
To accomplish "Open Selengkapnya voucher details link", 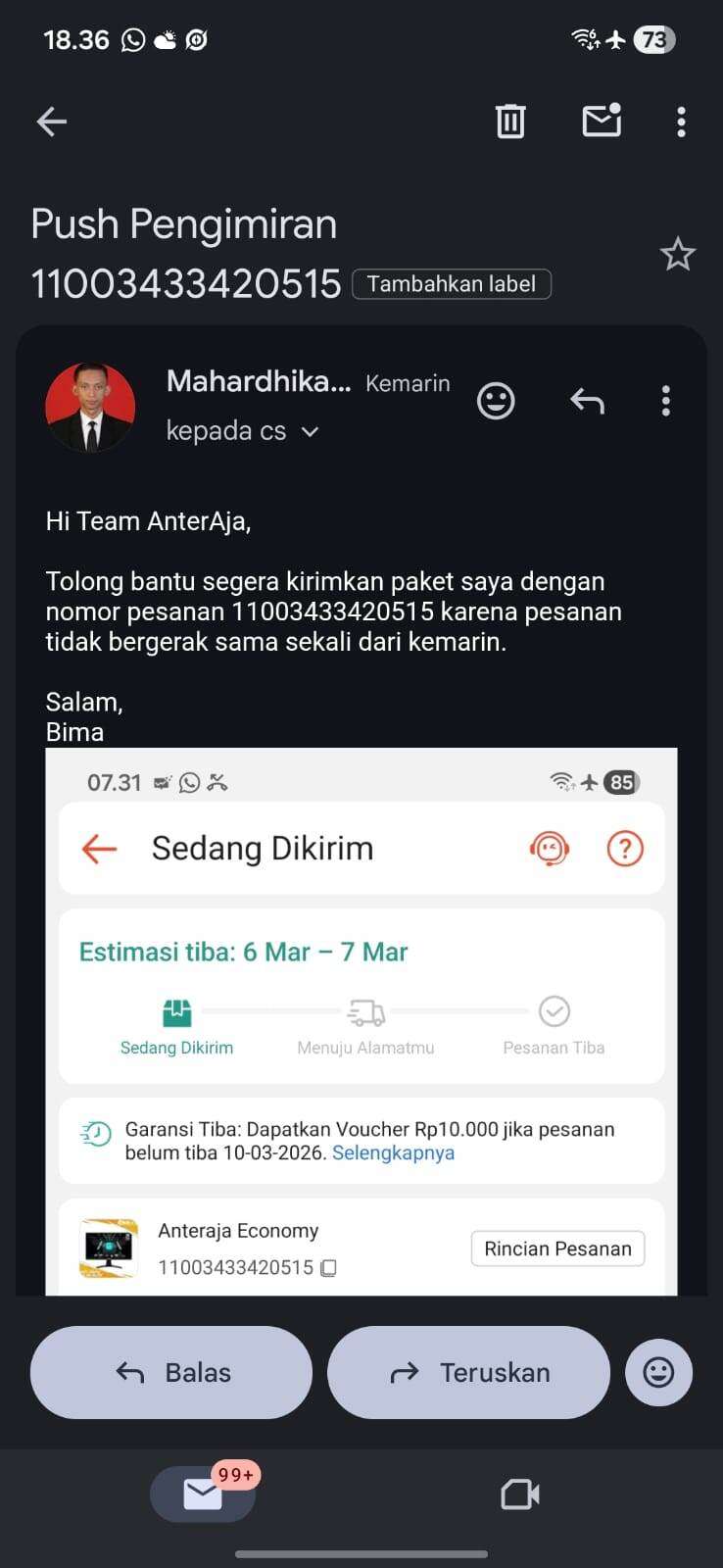I will (392, 1154).
